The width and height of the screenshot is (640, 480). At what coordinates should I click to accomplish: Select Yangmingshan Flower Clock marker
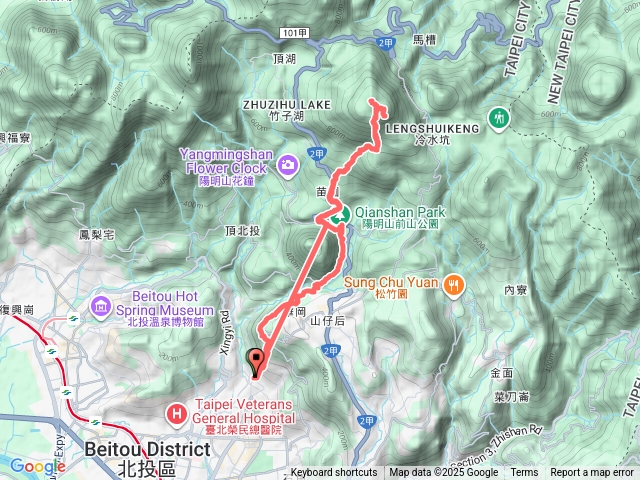click(x=287, y=164)
